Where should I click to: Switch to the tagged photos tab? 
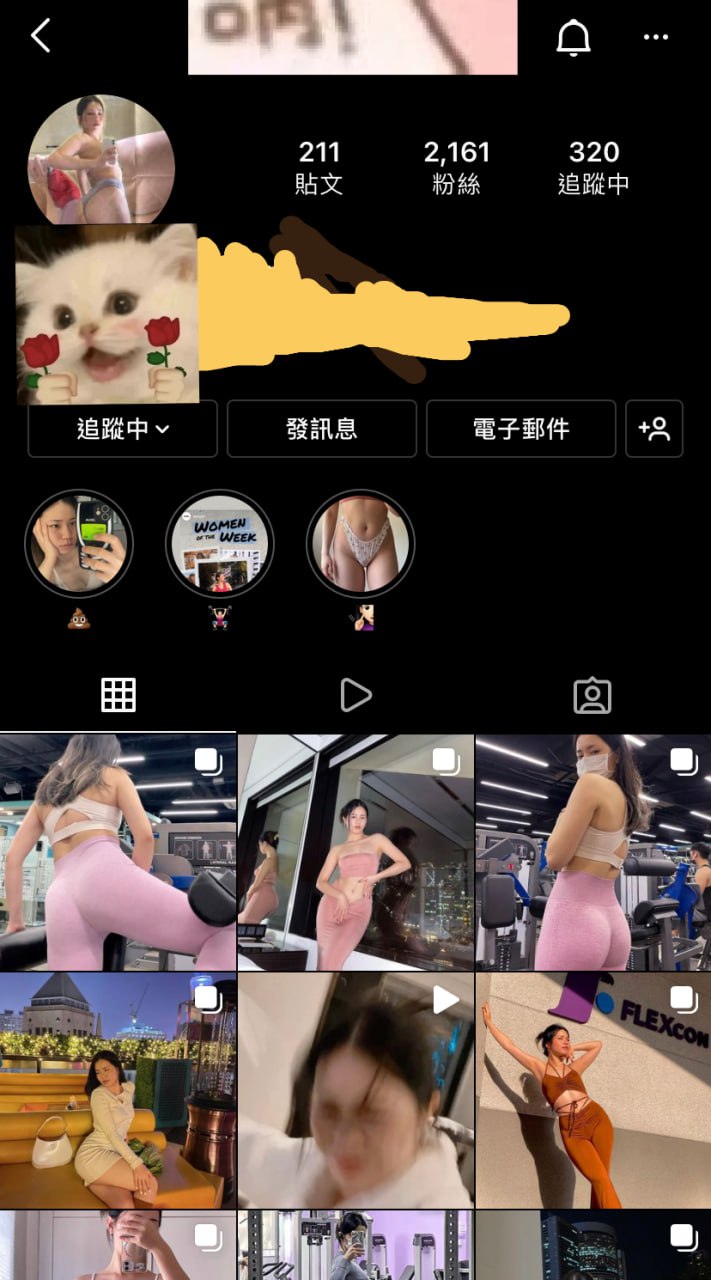[592, 695]
